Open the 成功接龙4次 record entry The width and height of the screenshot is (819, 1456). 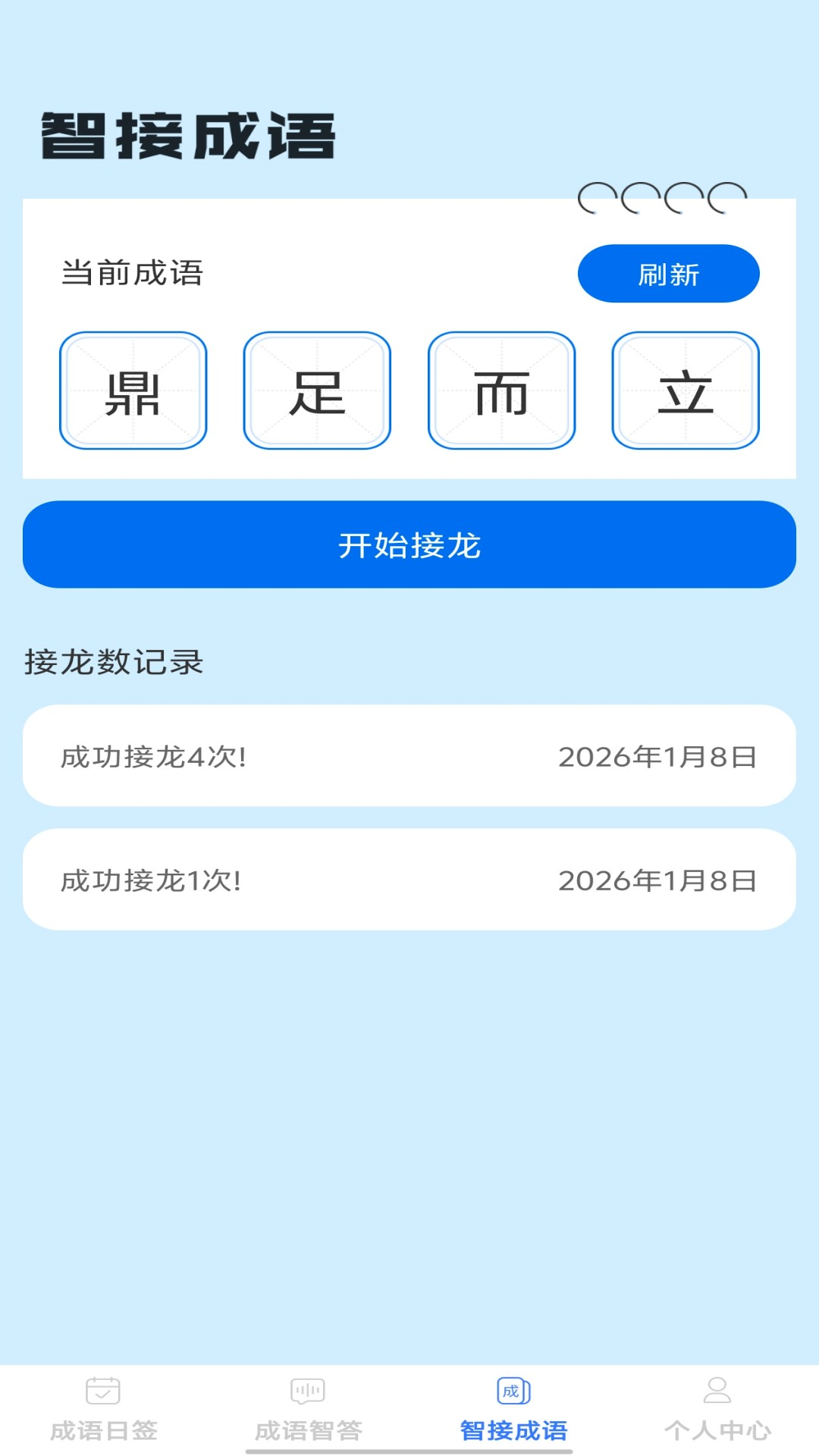(409, 756)
